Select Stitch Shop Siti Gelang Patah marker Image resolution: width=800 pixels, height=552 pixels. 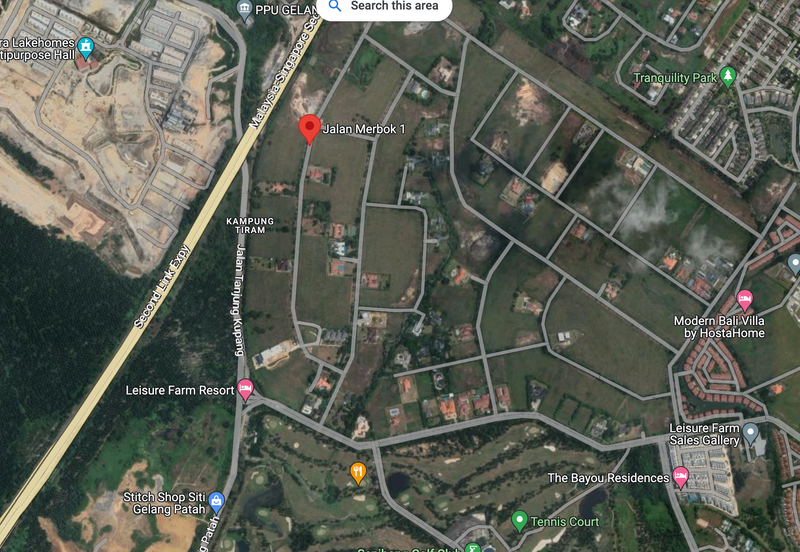[x=217, y=501]
